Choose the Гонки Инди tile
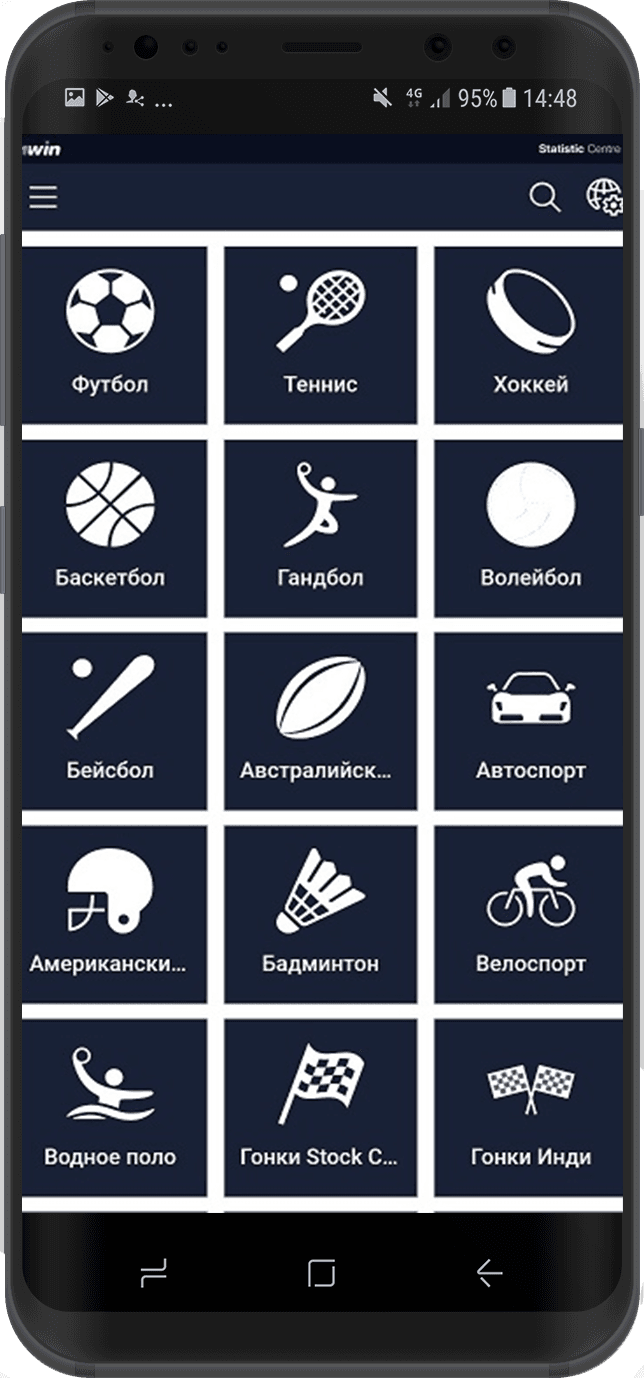 pos(529,1107)
